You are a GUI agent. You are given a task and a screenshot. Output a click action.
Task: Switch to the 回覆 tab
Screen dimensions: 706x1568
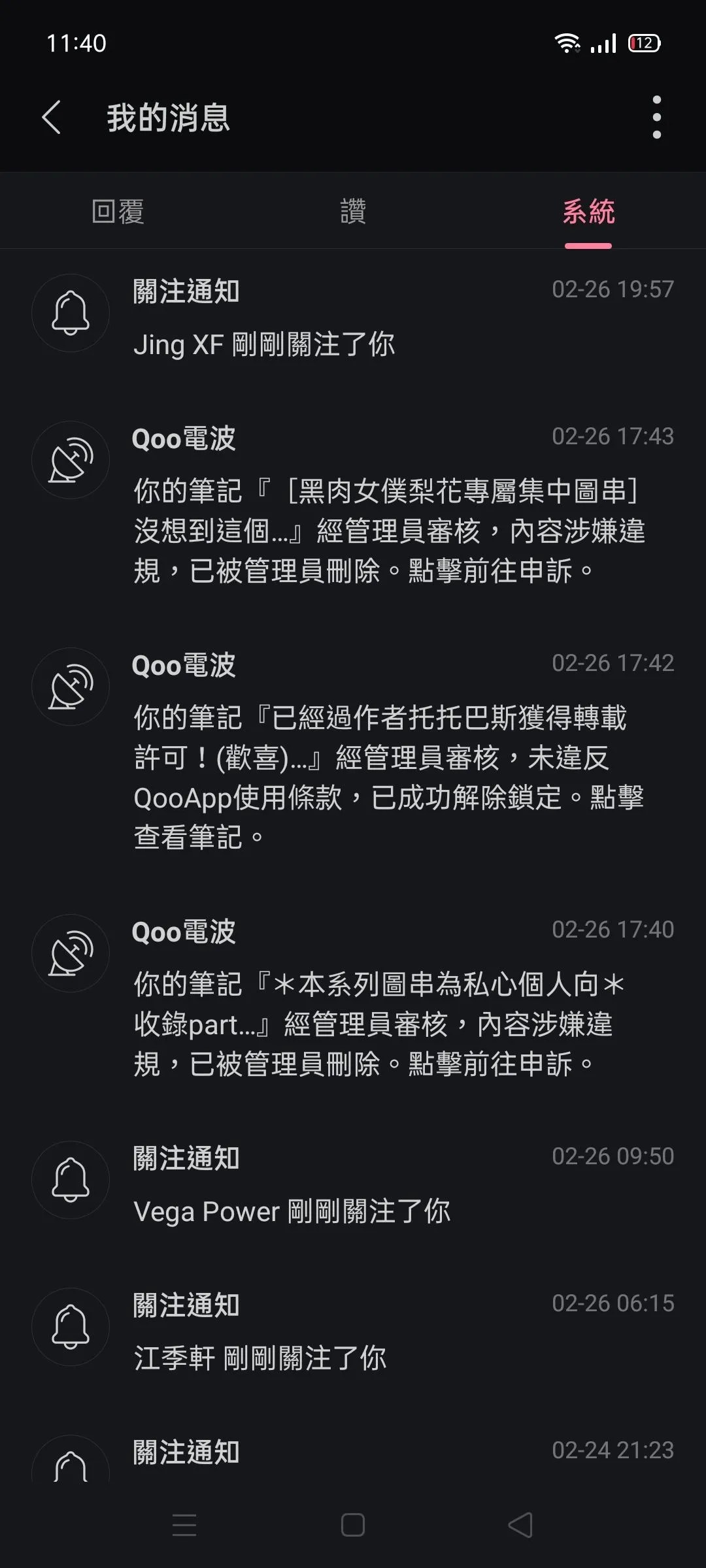click(118, 210)
